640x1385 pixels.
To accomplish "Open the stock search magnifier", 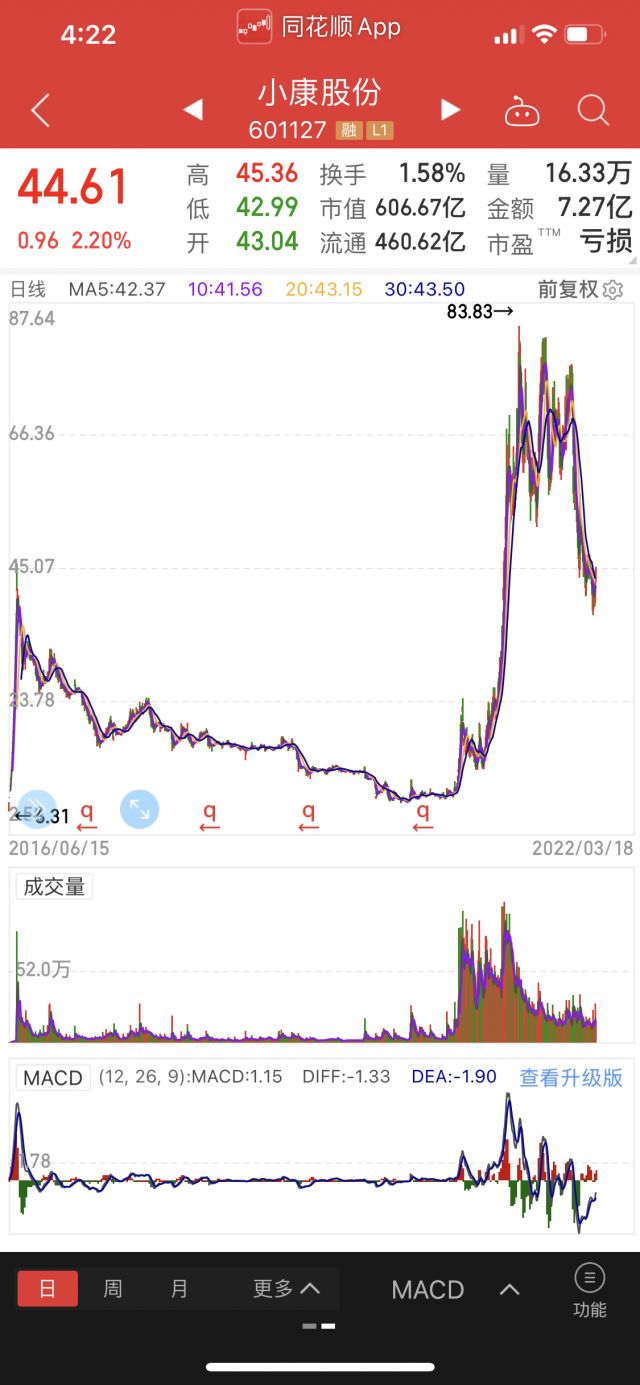I will pyautogui.click(x=593, y=110).
